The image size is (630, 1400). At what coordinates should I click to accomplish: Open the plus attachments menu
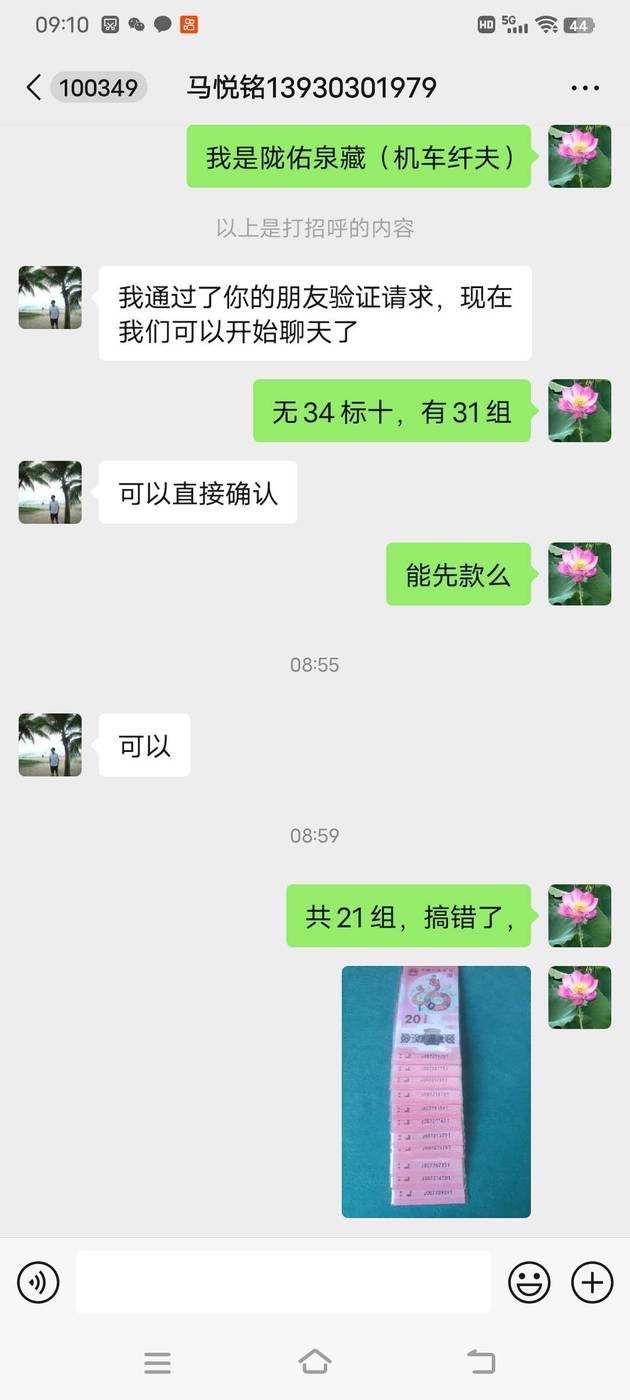tap(592, 1282)
